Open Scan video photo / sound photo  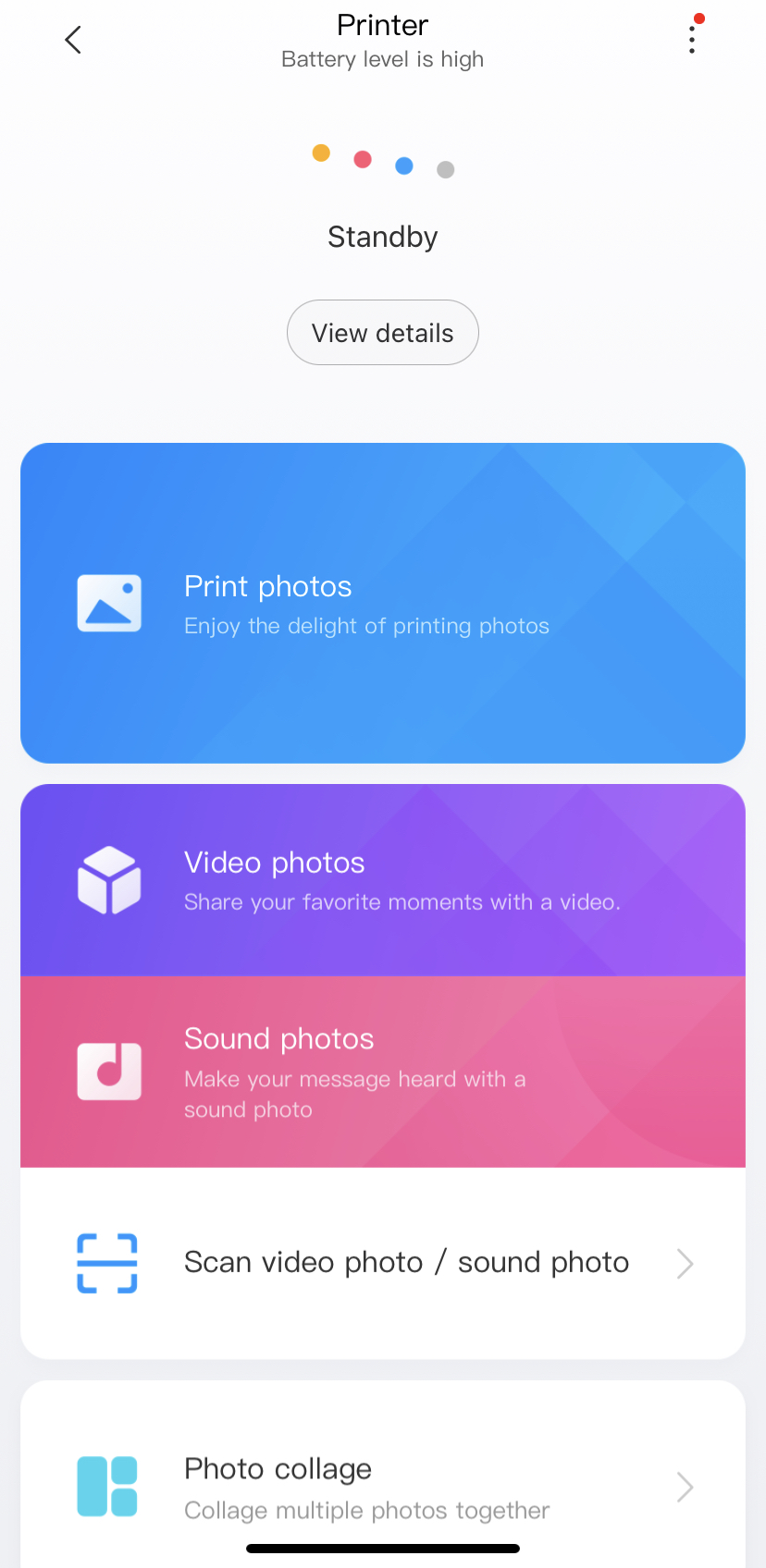click(382, 1263)
